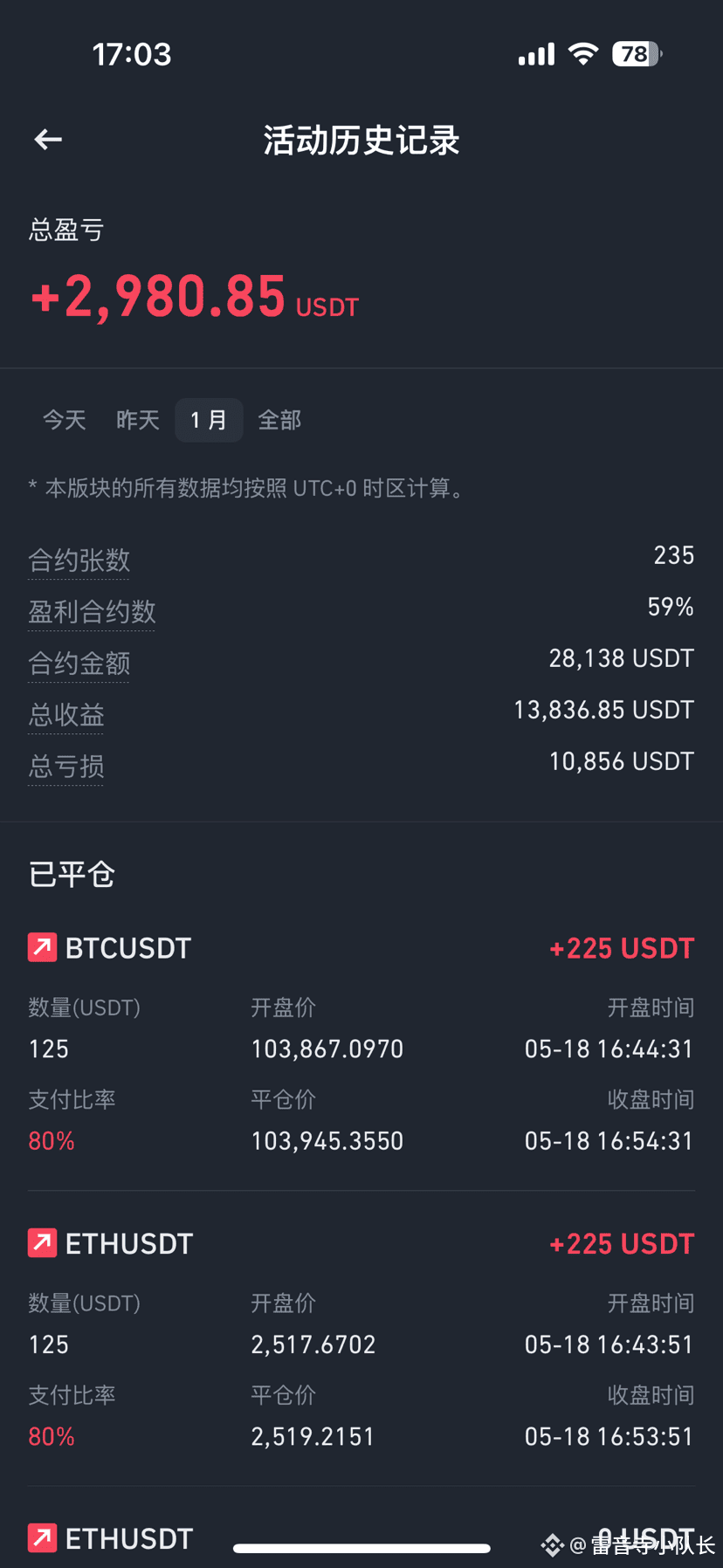Tap 盈利合约数 label for explanation

tap(92, 612)
